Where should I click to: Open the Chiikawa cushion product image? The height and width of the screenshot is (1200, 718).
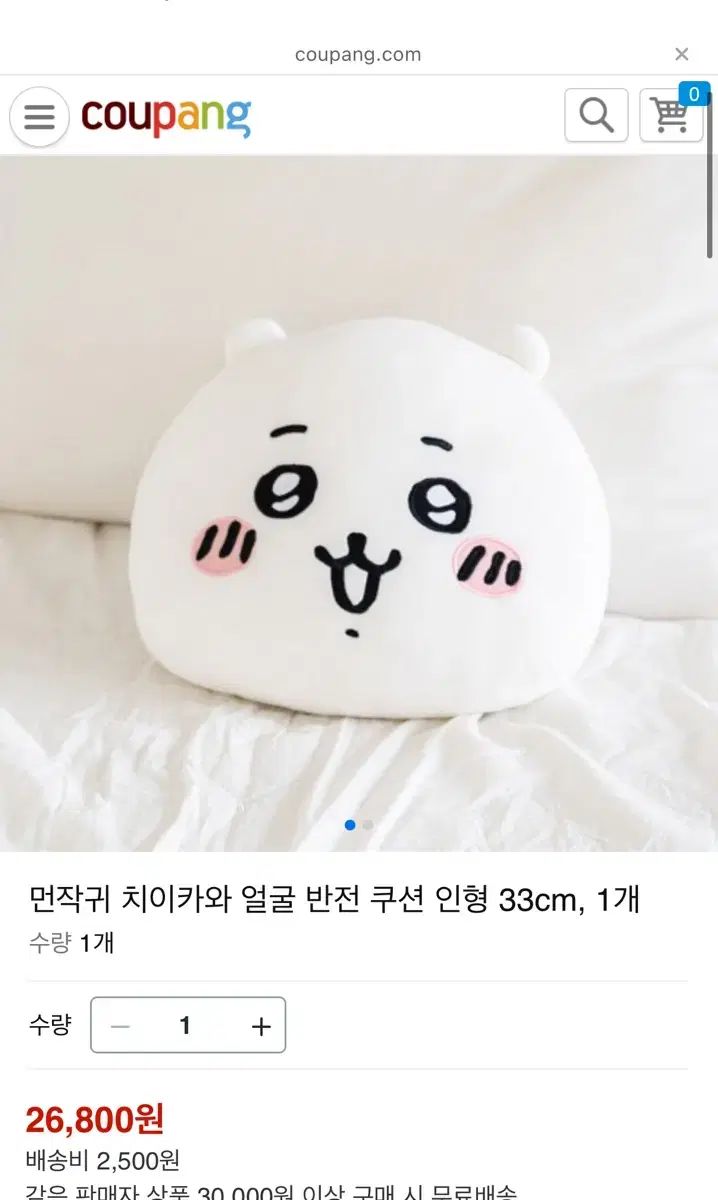point(359,503)
